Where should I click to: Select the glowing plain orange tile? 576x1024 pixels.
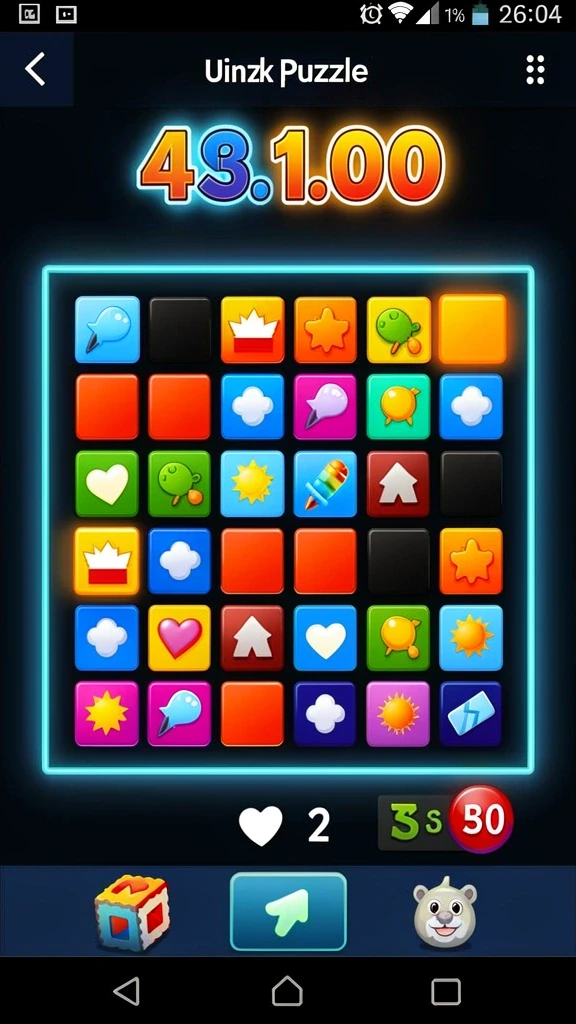(x=472, y=328)
